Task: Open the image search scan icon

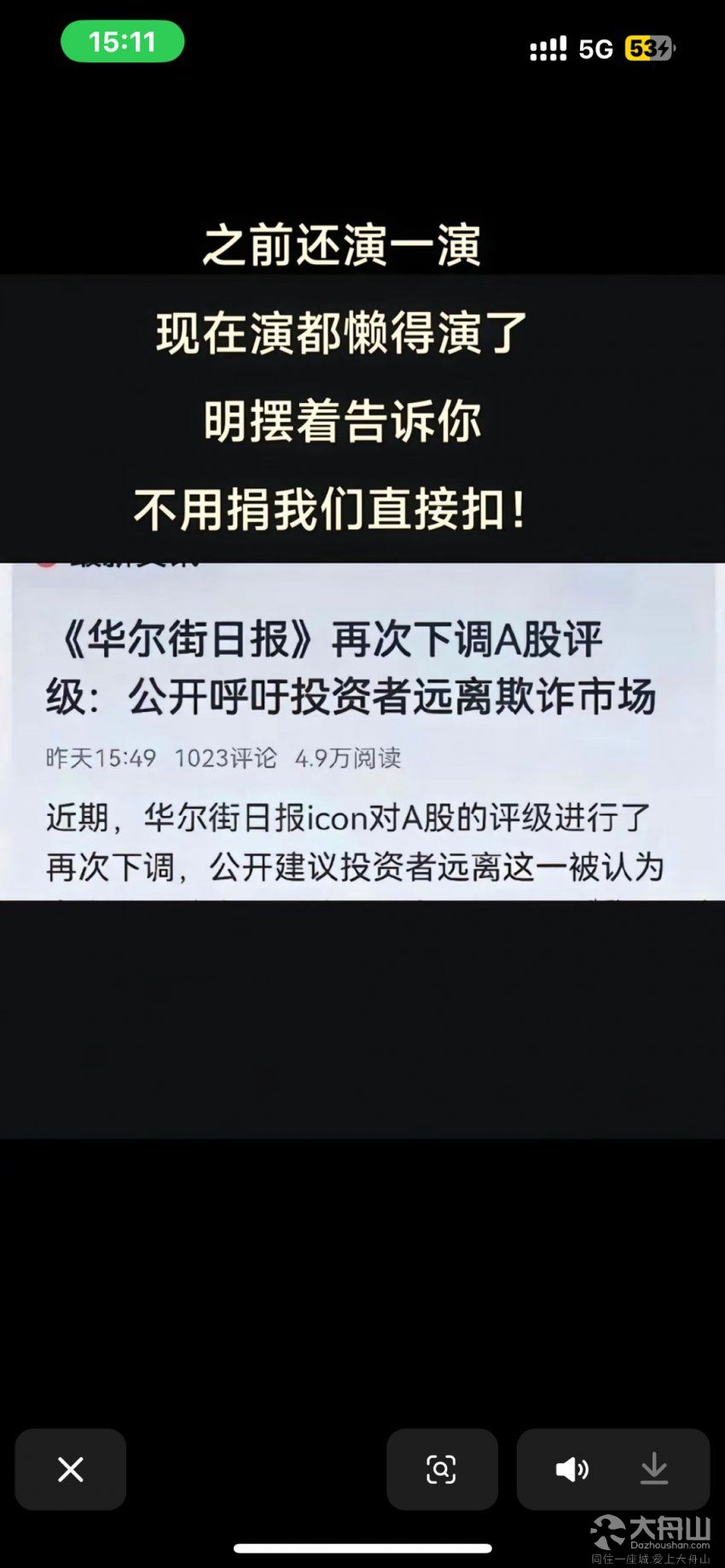Action: pos(441,1469)
